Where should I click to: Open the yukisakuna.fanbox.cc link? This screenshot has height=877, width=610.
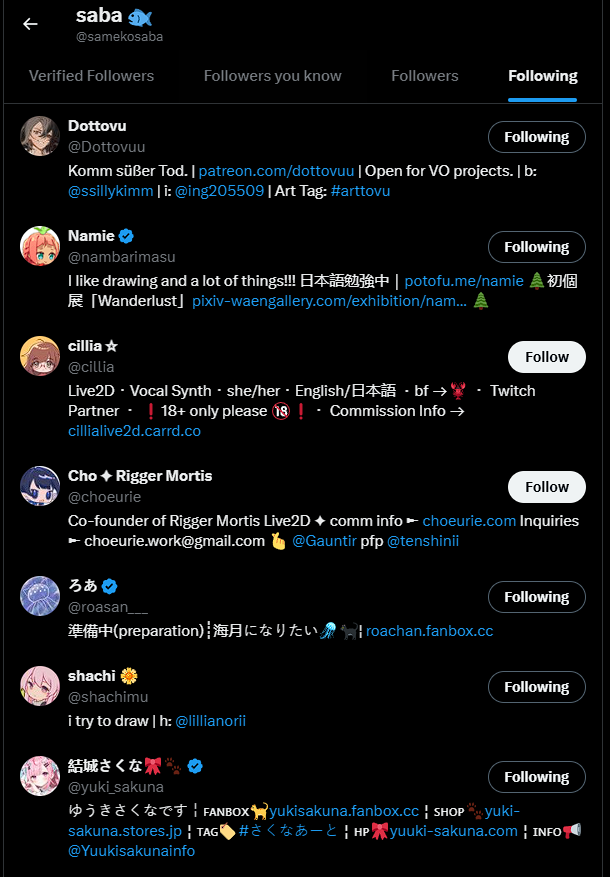343,811
